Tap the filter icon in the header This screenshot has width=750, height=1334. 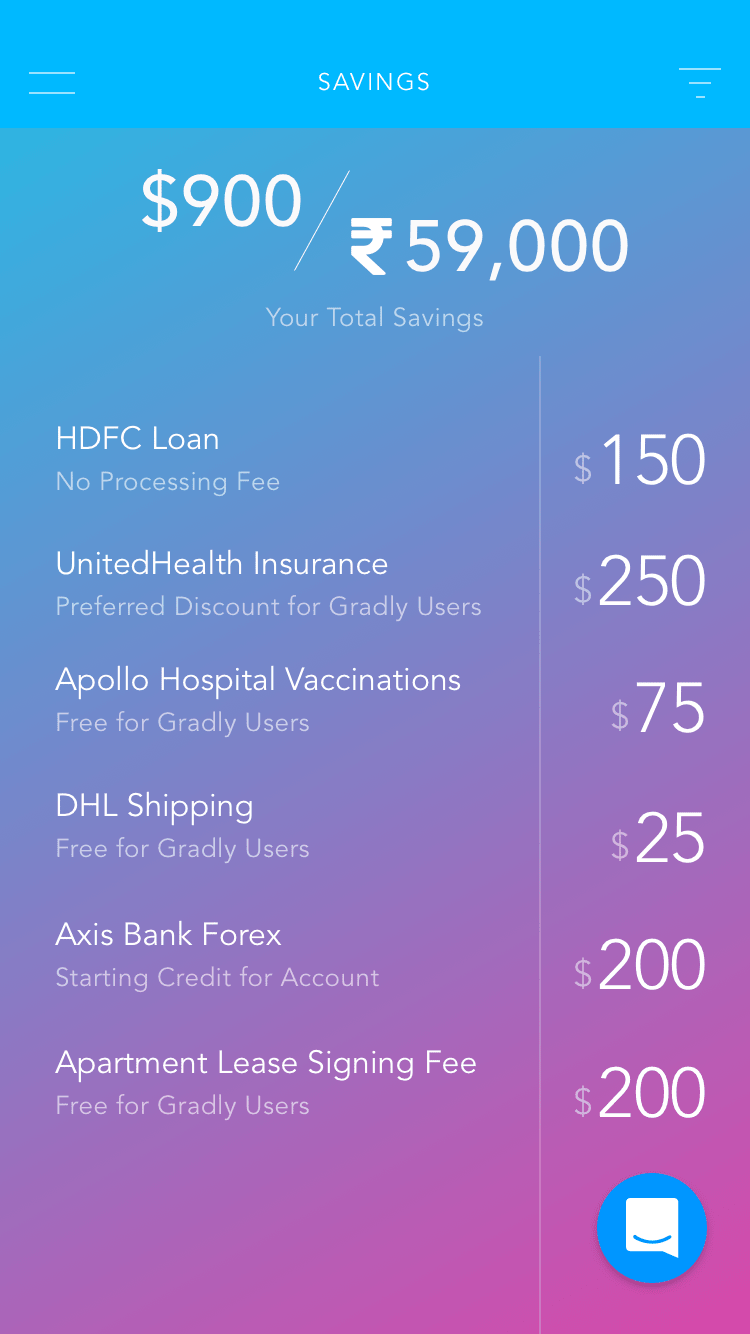coord(700,83)
